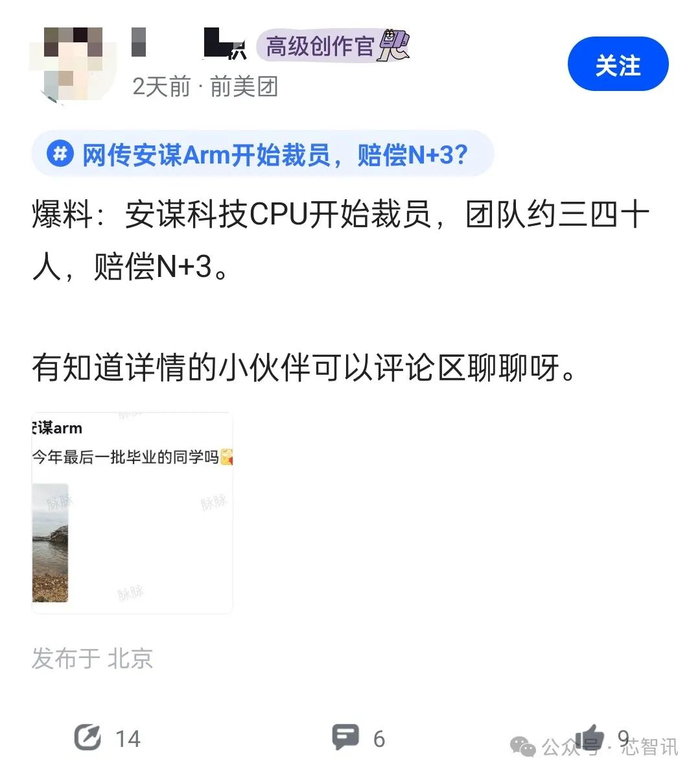Open the topic 网传安谋Arm开始裁员，赔偿N+3？
The width and height of the screenshot is (700, 775).
[262, 154]
